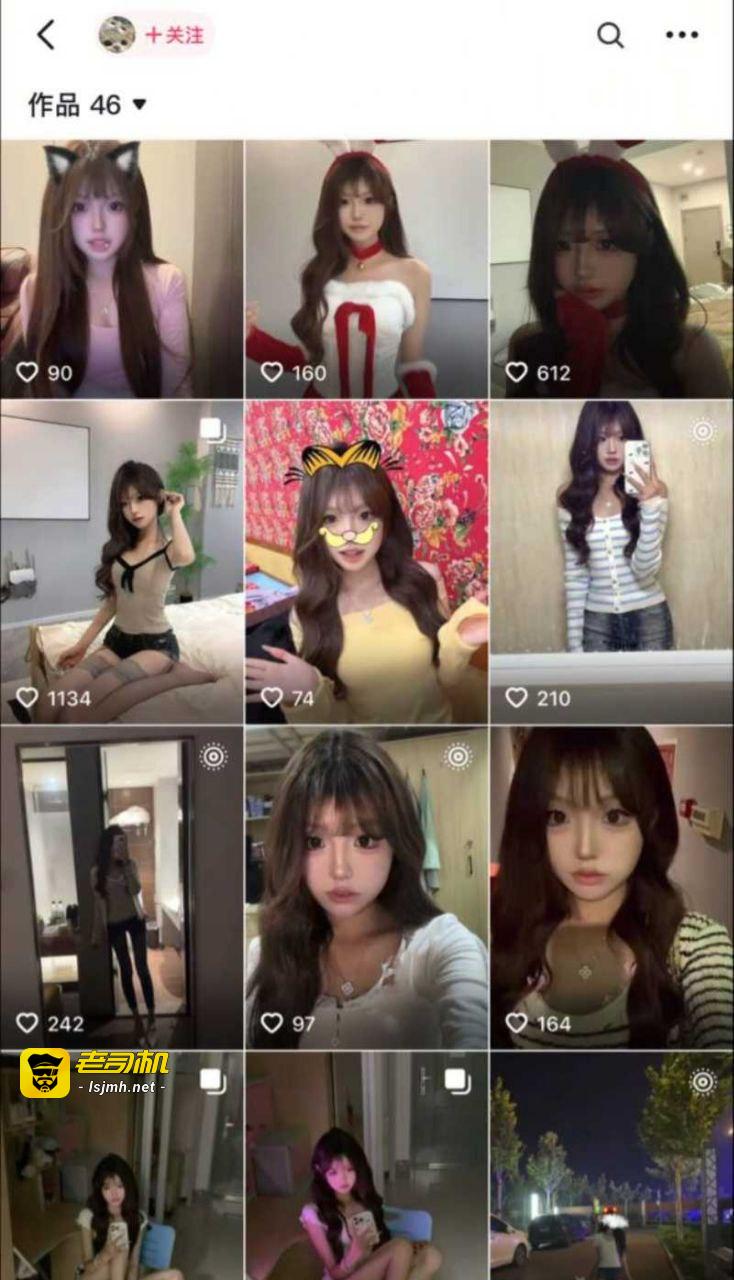Viewport: 734px width, 1280px height.
Task: Open the post with 160 likes
Action: click(x=366, y=268)
